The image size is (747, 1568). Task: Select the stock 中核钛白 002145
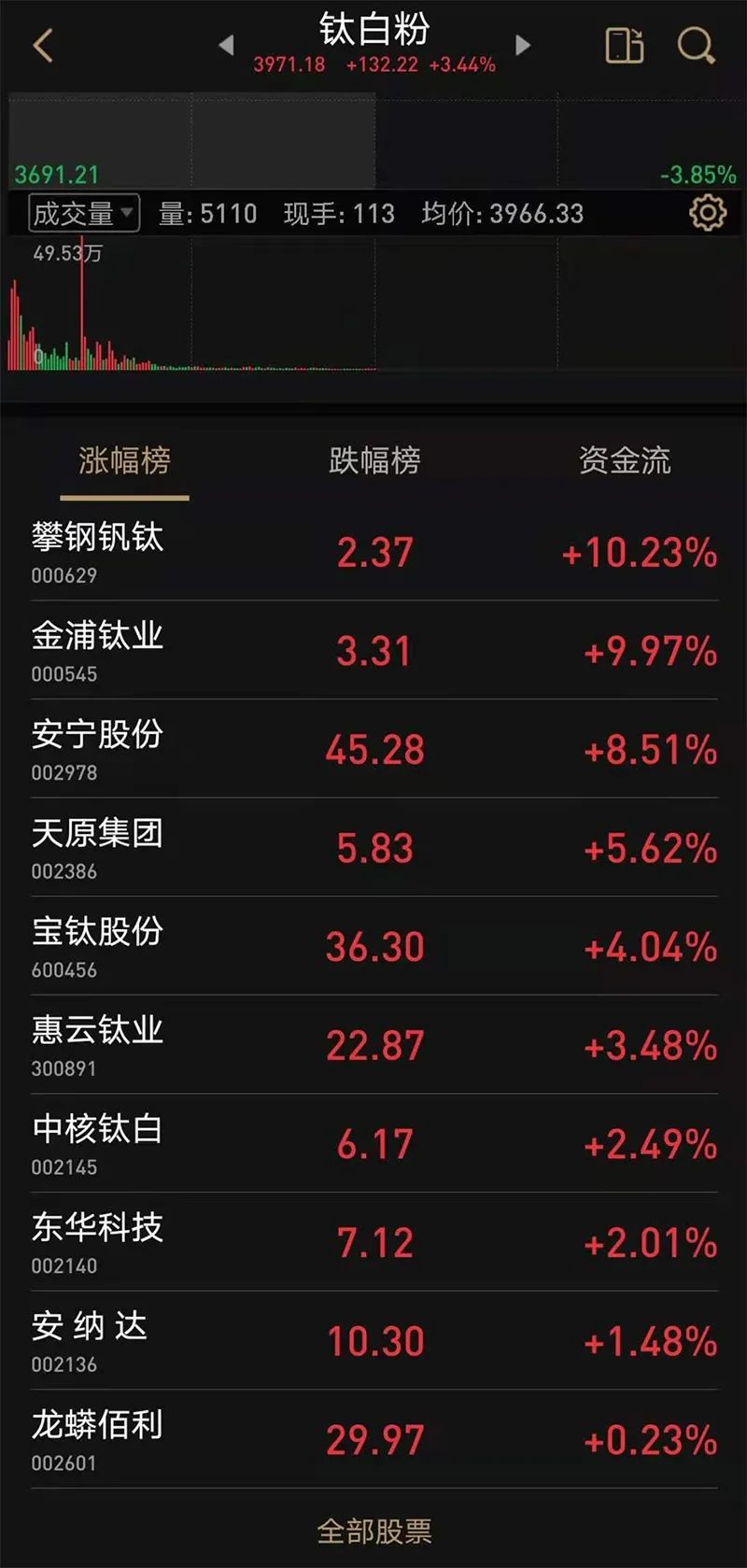374,1144
